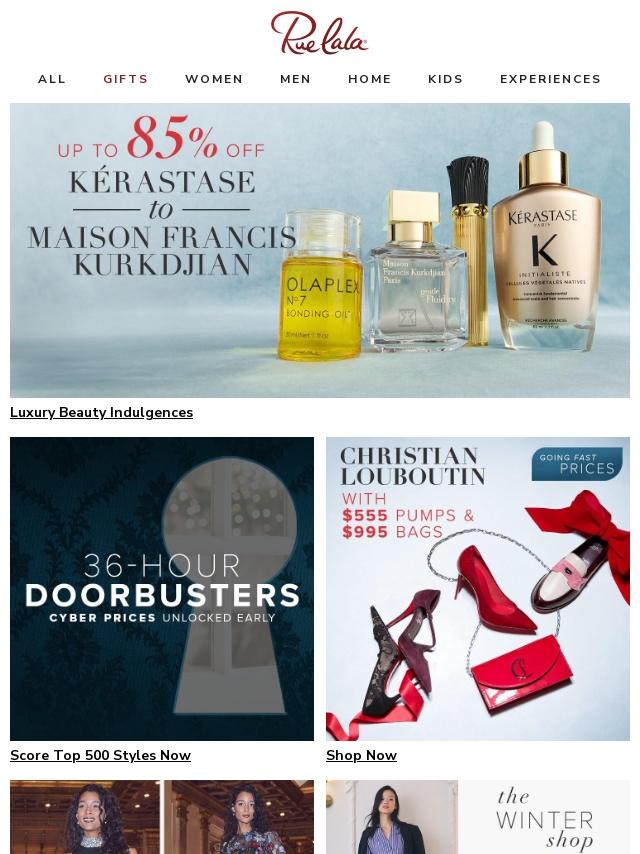Follow the Luxury Beauty Indulgences link
Image resolution: width=640 pixels, height=854 pixels.
(101, 412)
